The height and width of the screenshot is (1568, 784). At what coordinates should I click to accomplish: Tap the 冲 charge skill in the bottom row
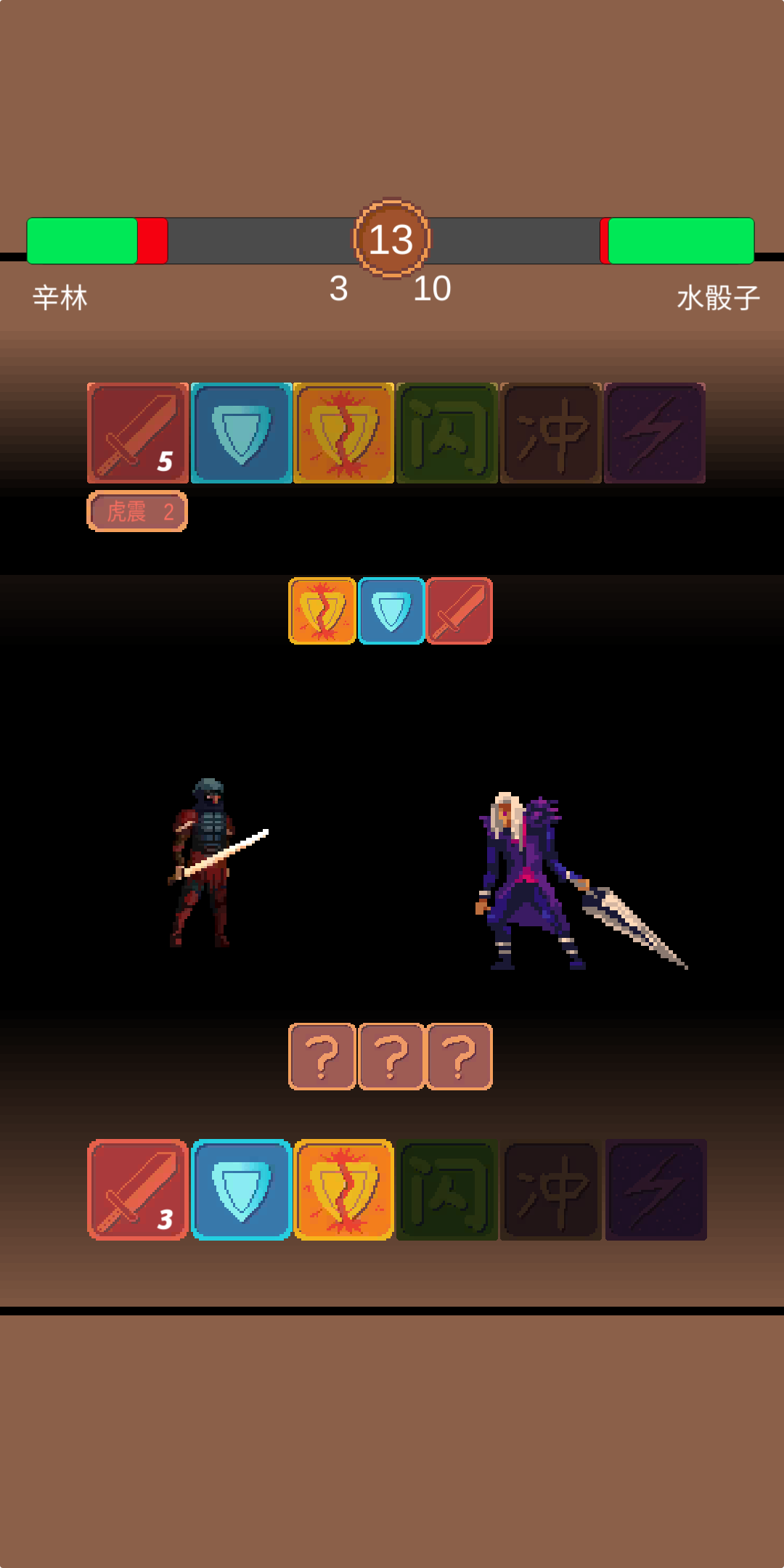point(551,1189)
